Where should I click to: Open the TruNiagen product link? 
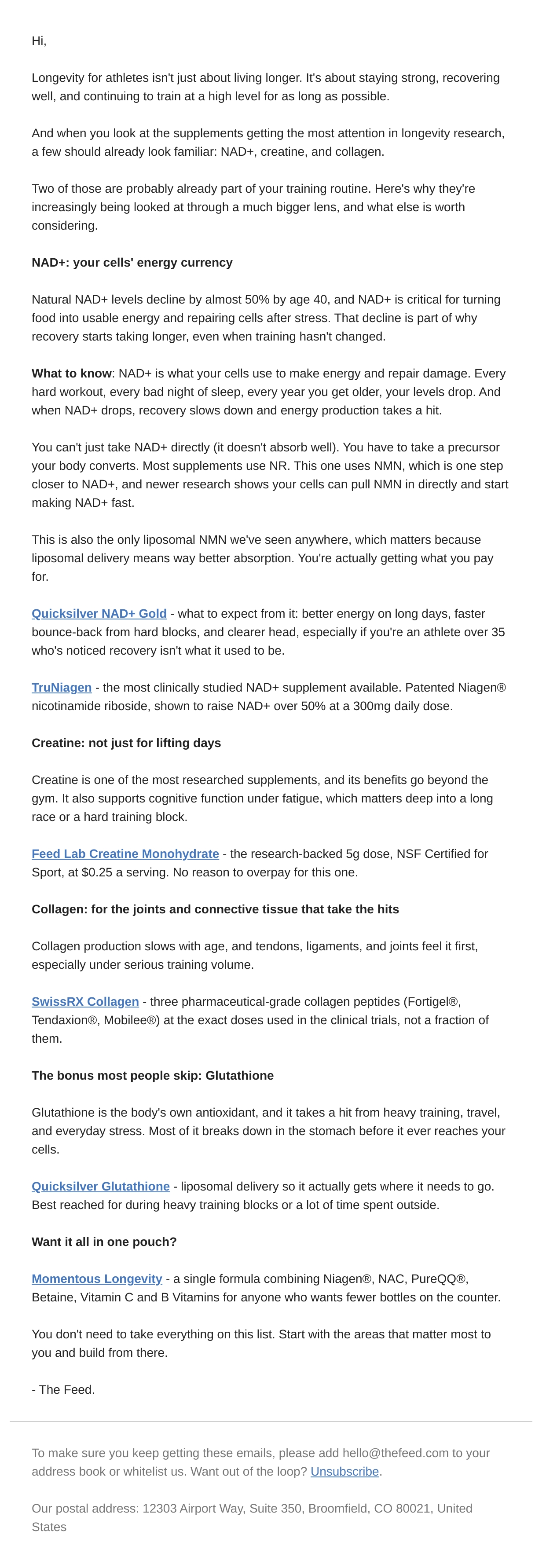click(x=62, y=687)
